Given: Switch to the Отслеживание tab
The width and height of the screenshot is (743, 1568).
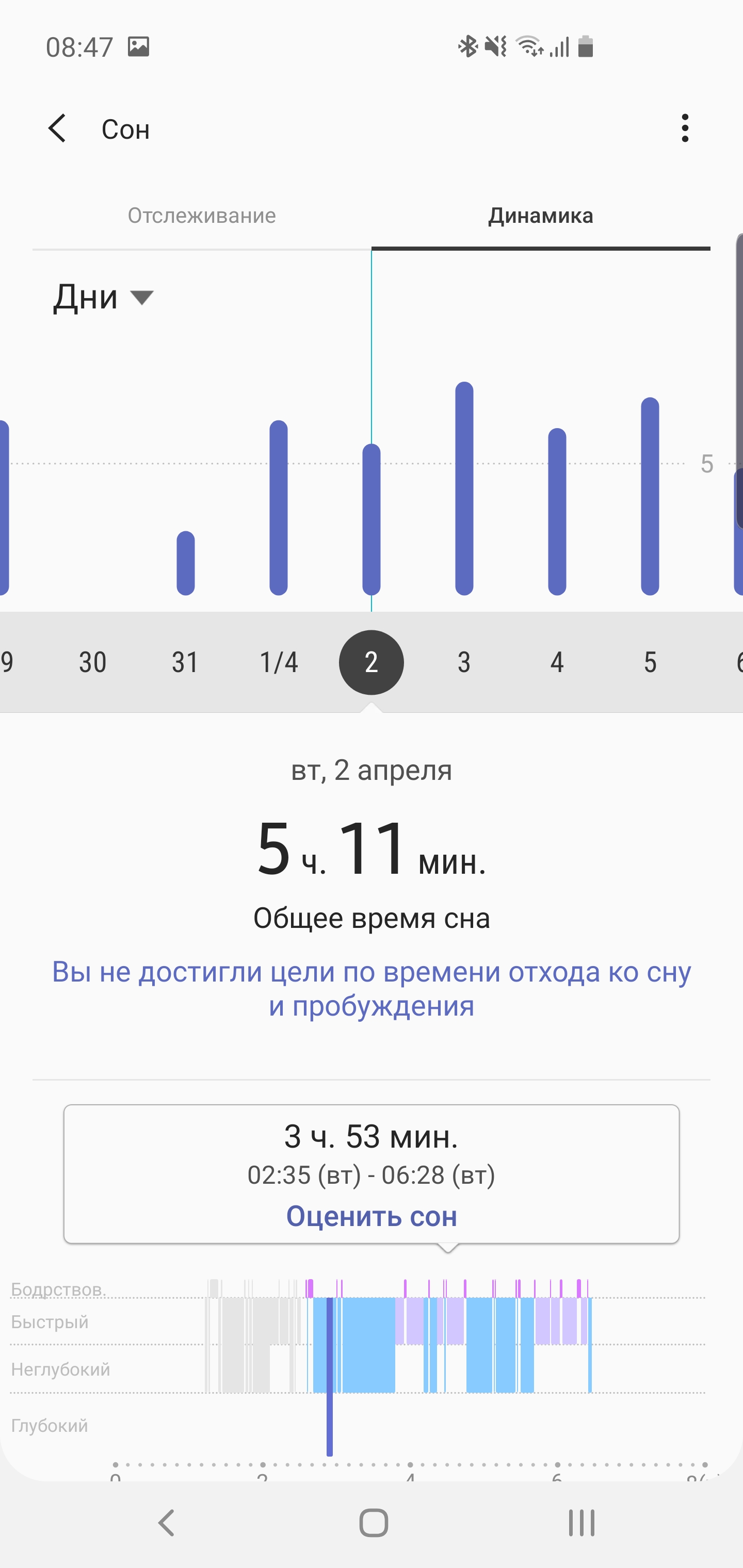Looking at the screenshot, I should (202, 216).
